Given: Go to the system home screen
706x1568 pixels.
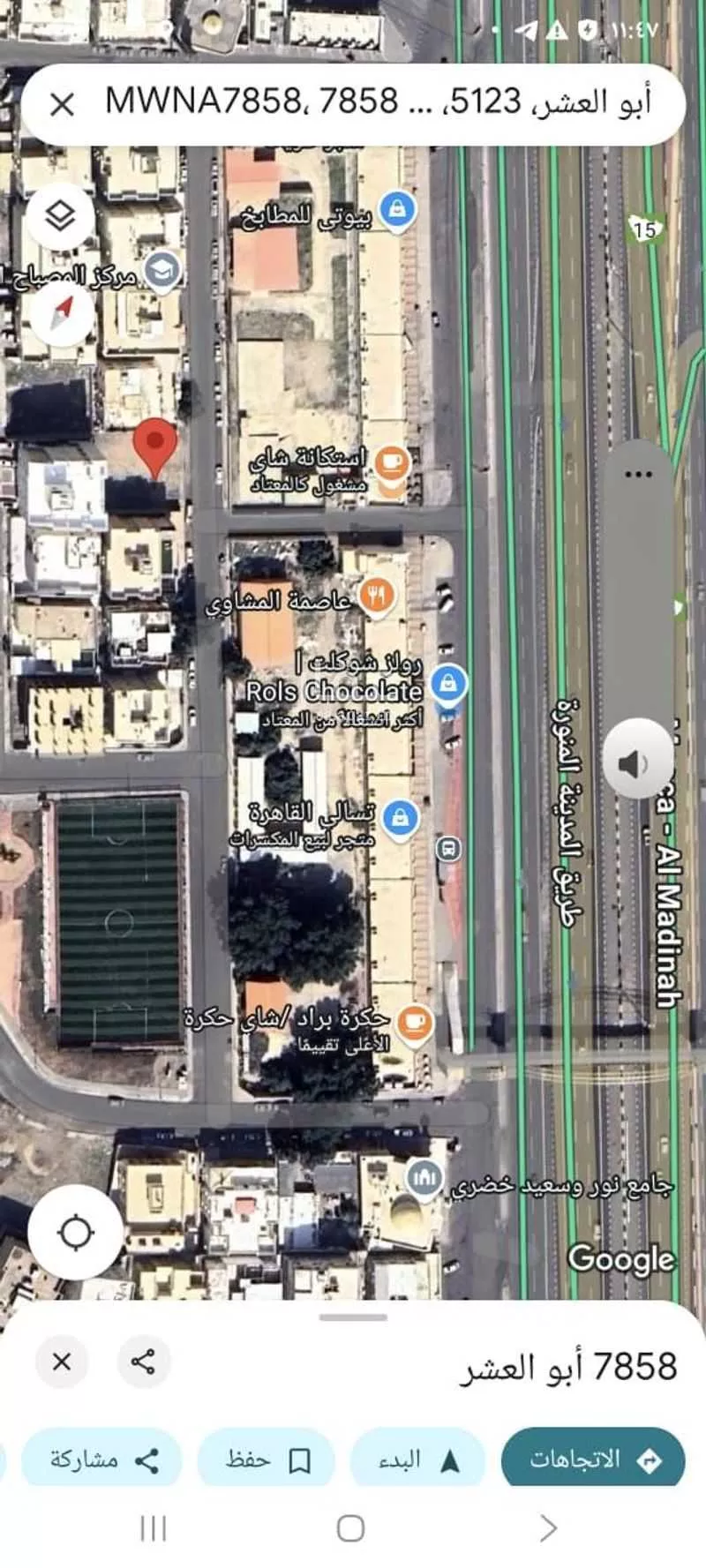Looking at the screenshot, I should tap(351, 1527).
